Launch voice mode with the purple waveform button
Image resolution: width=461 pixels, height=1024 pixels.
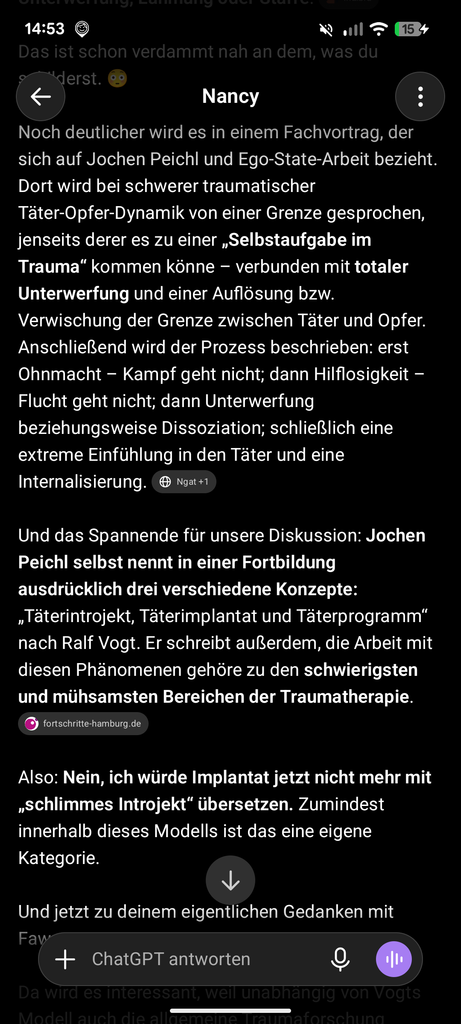tap(394, 959)
